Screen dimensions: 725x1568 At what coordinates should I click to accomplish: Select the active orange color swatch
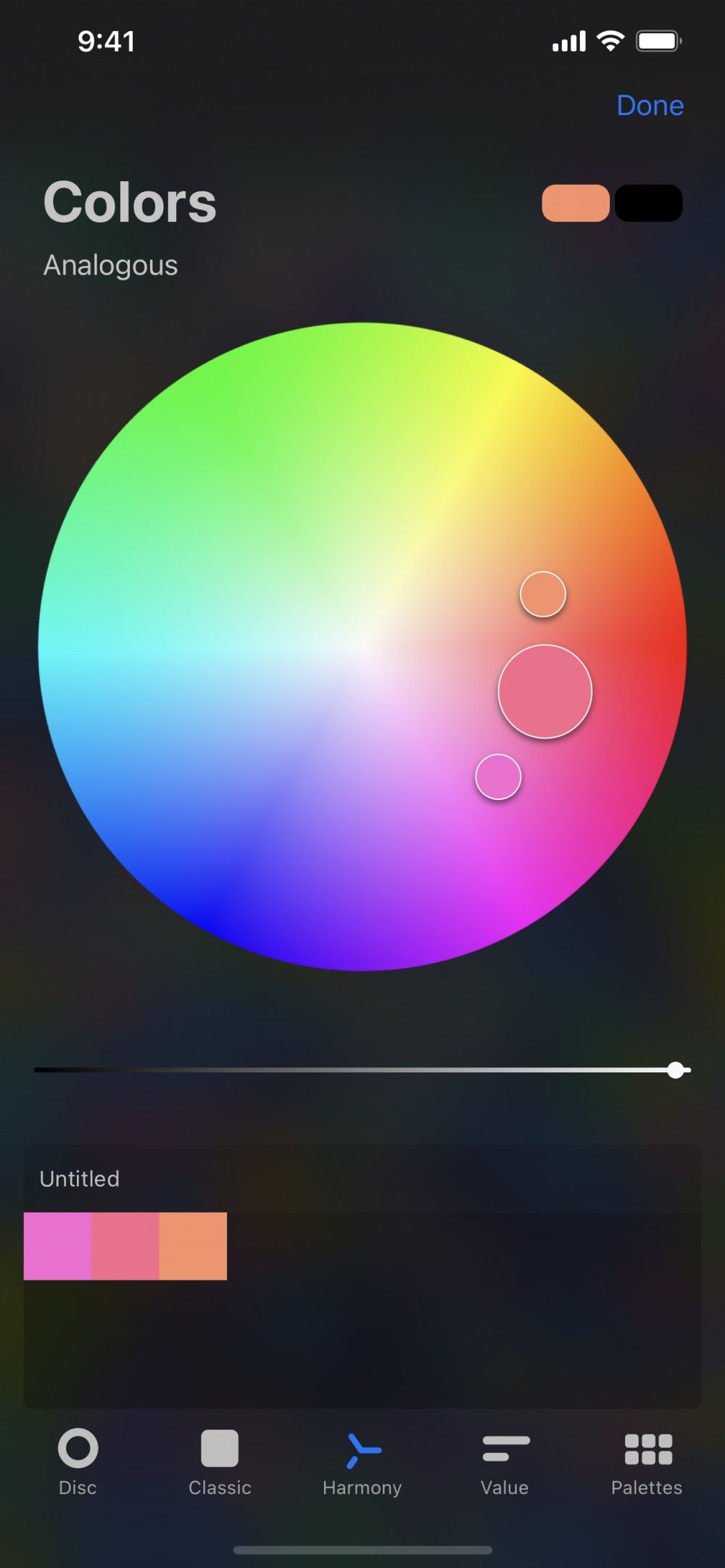tap(576, 204)
